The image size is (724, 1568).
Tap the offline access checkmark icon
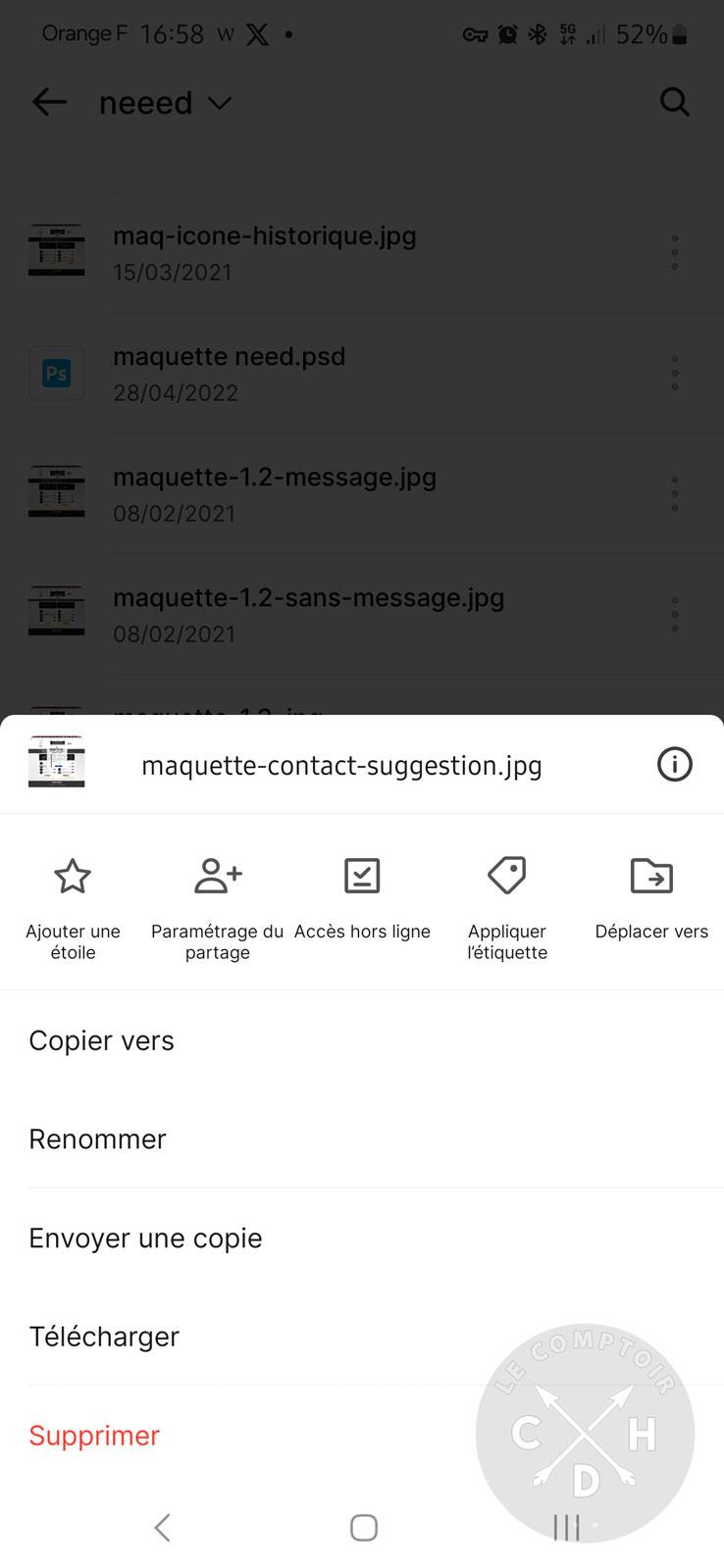(x=362, y=876)
